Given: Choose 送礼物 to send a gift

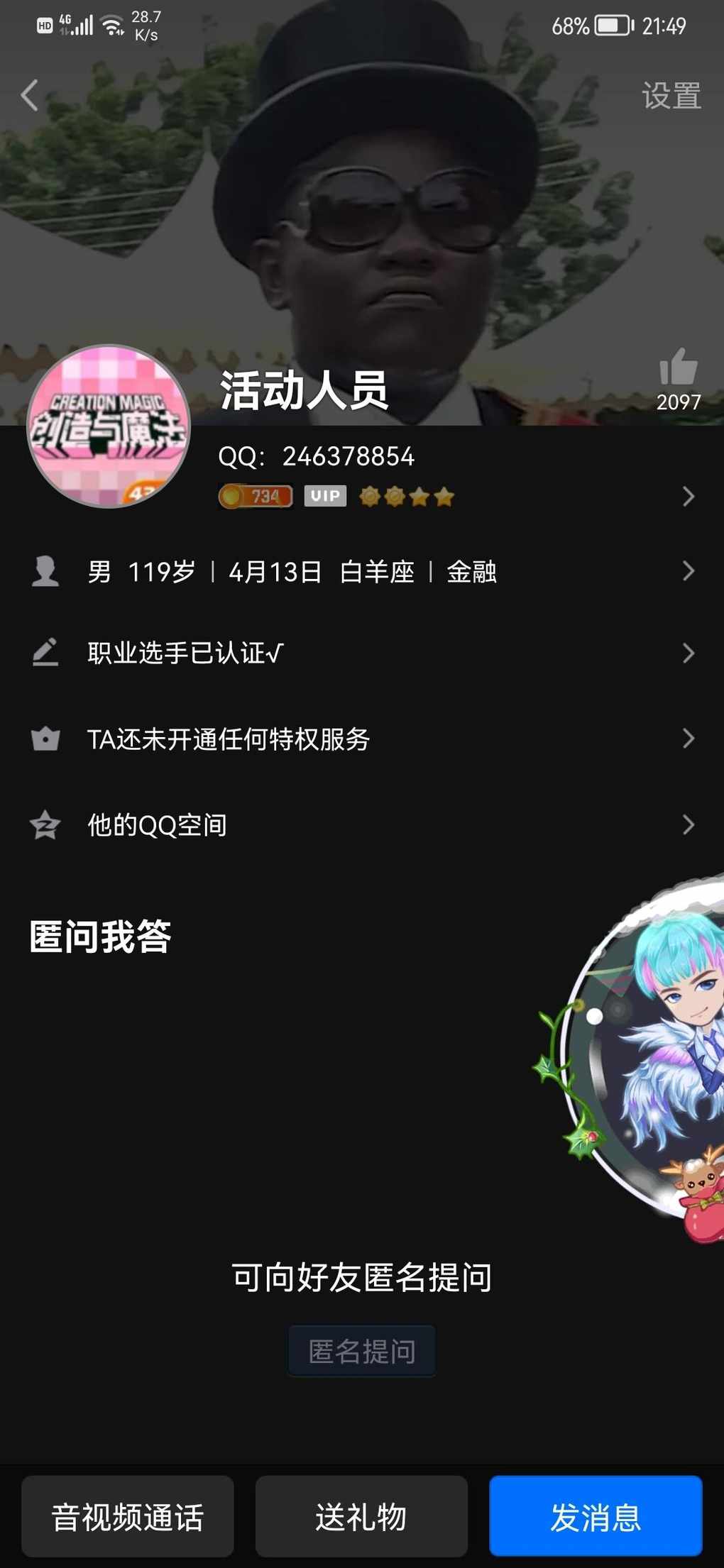Looking at the screenshot, I should point(361,1517).
